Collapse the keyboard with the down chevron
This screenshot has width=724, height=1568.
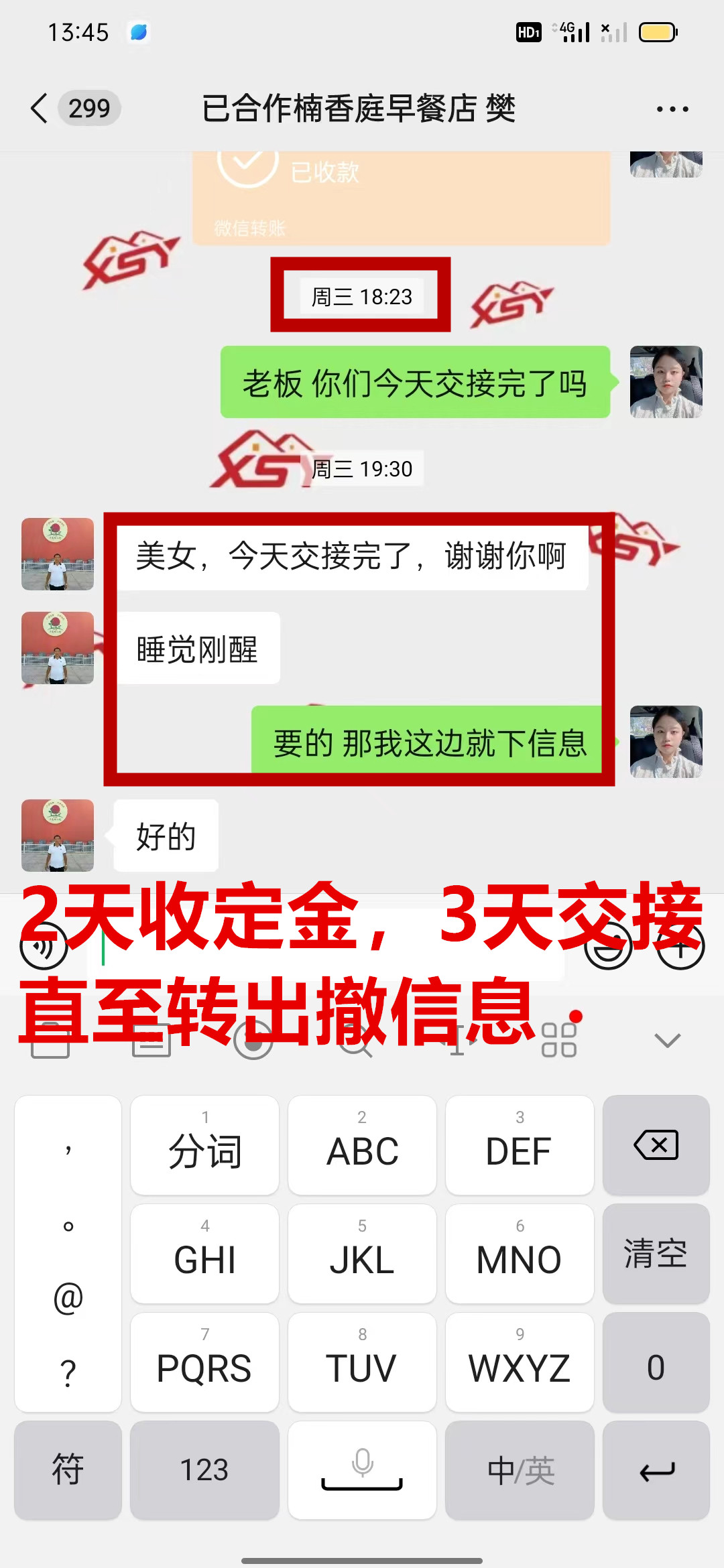pyautogui.click(x=667, y=1040)
